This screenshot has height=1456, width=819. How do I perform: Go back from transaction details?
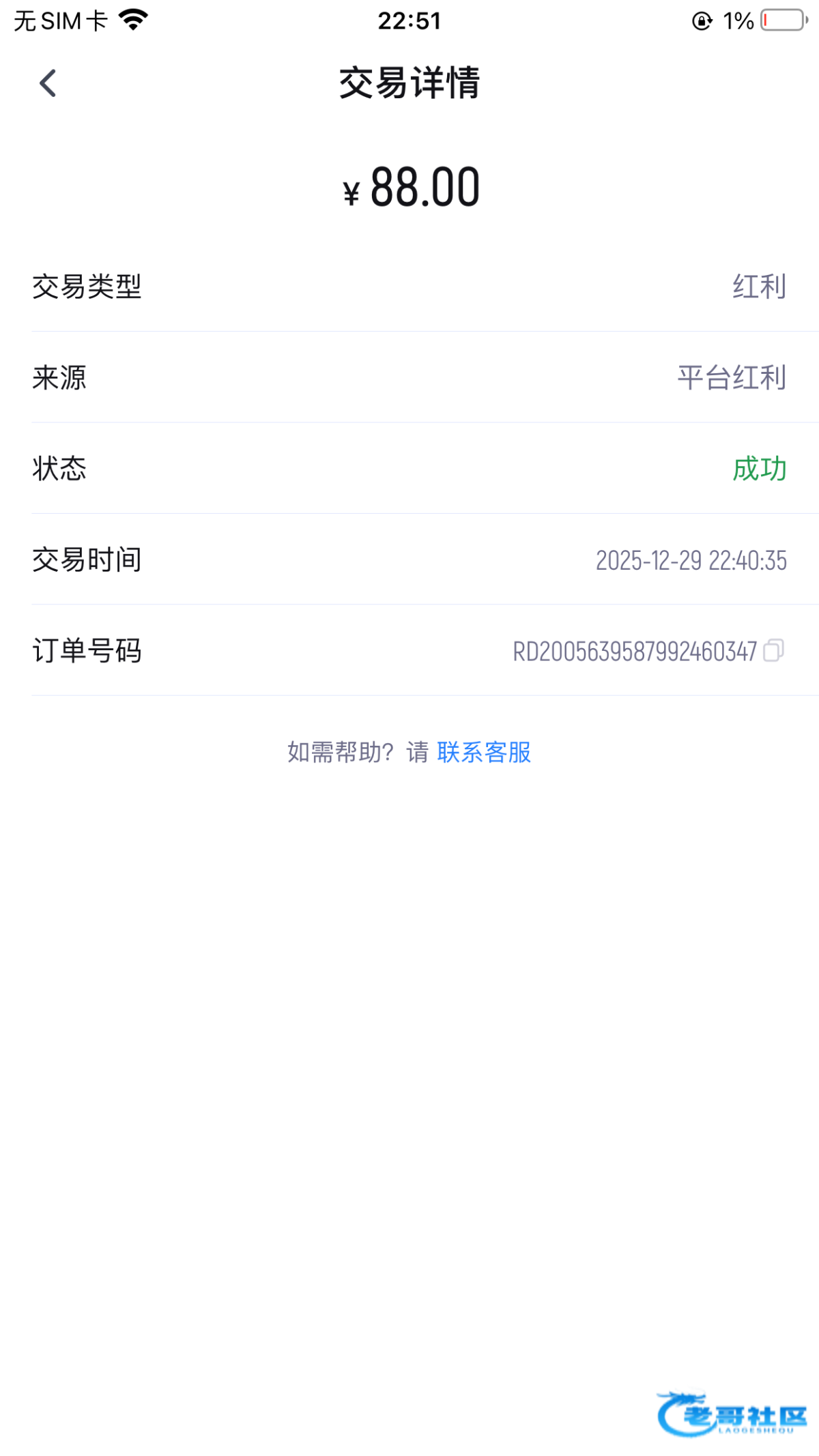pyautogui.click(x=48, y=83)
